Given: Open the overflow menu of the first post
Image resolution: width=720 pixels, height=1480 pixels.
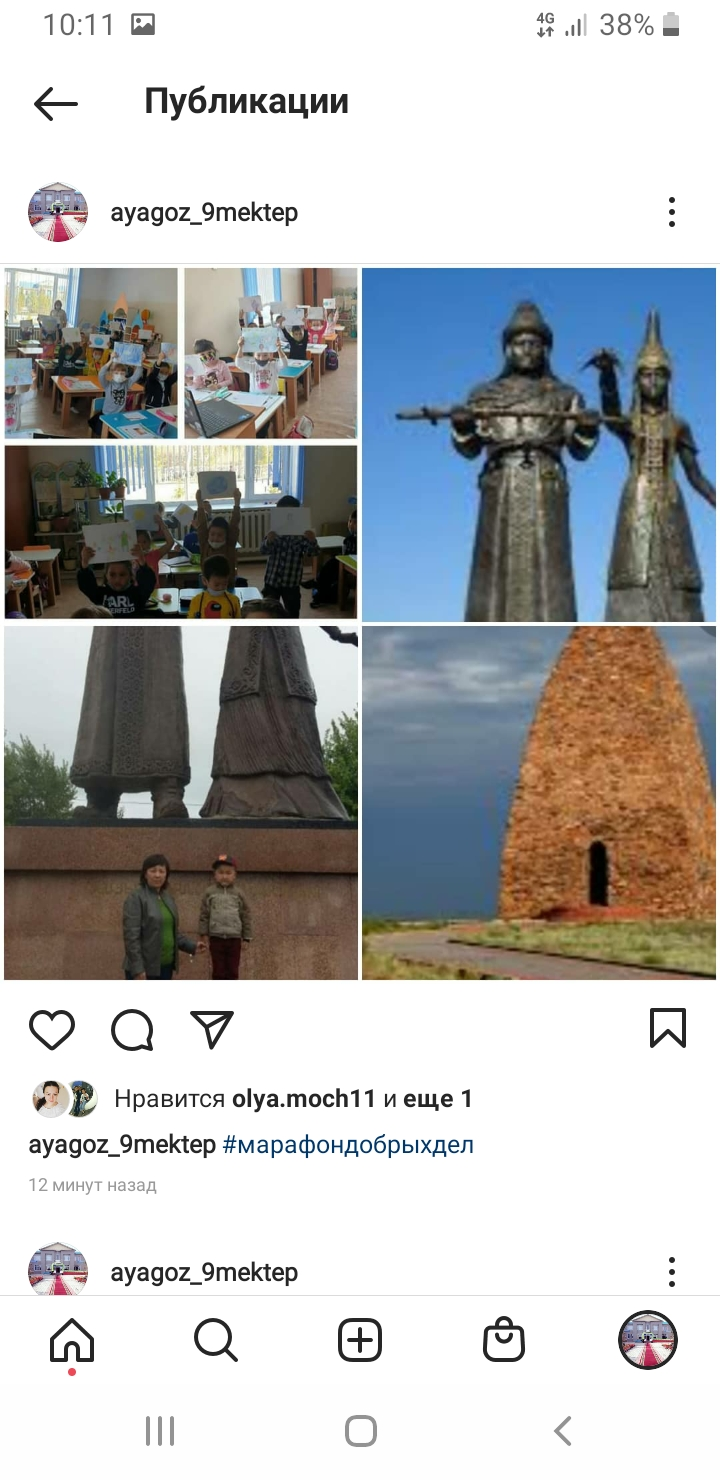Looking at the screenshot, I should [671, 212].
